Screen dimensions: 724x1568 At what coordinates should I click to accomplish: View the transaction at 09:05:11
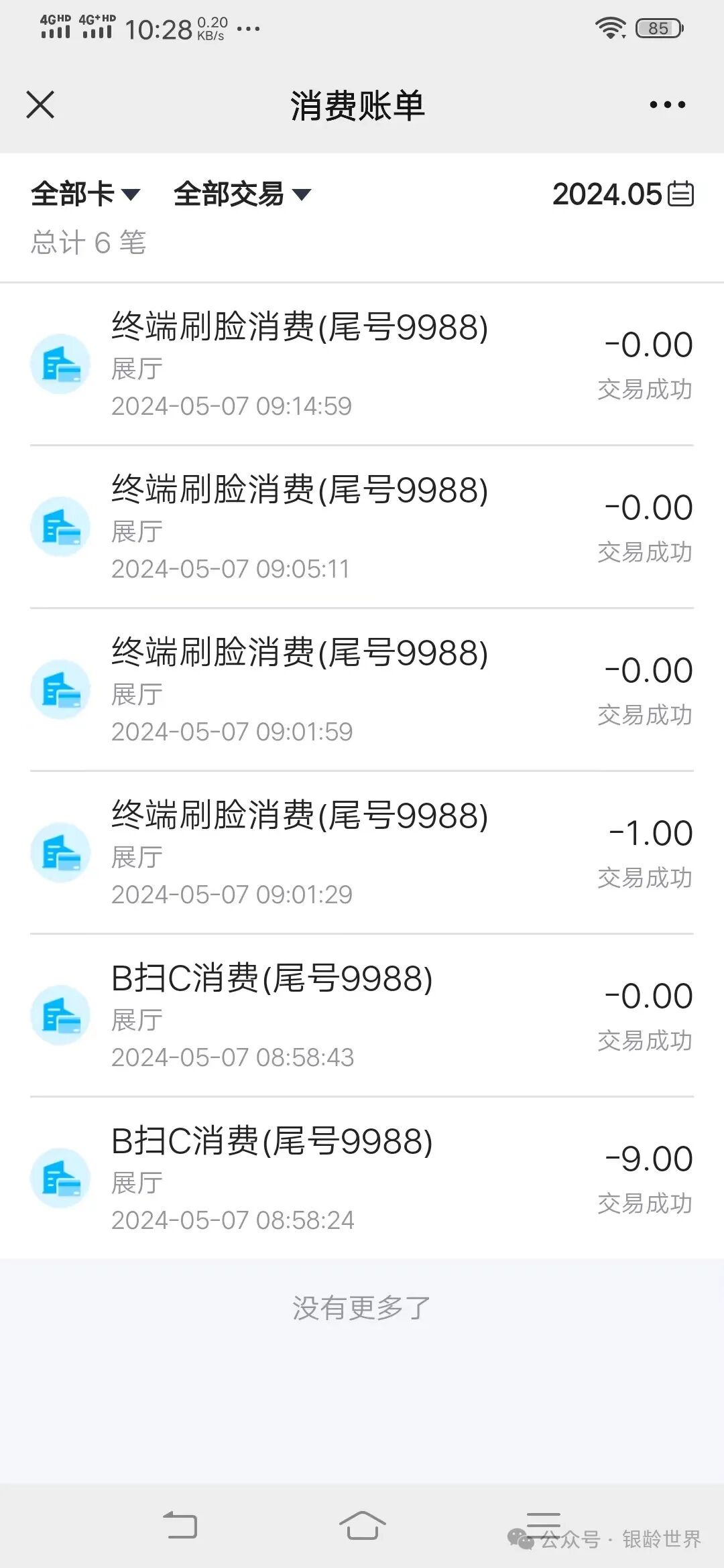click(362, 527)
